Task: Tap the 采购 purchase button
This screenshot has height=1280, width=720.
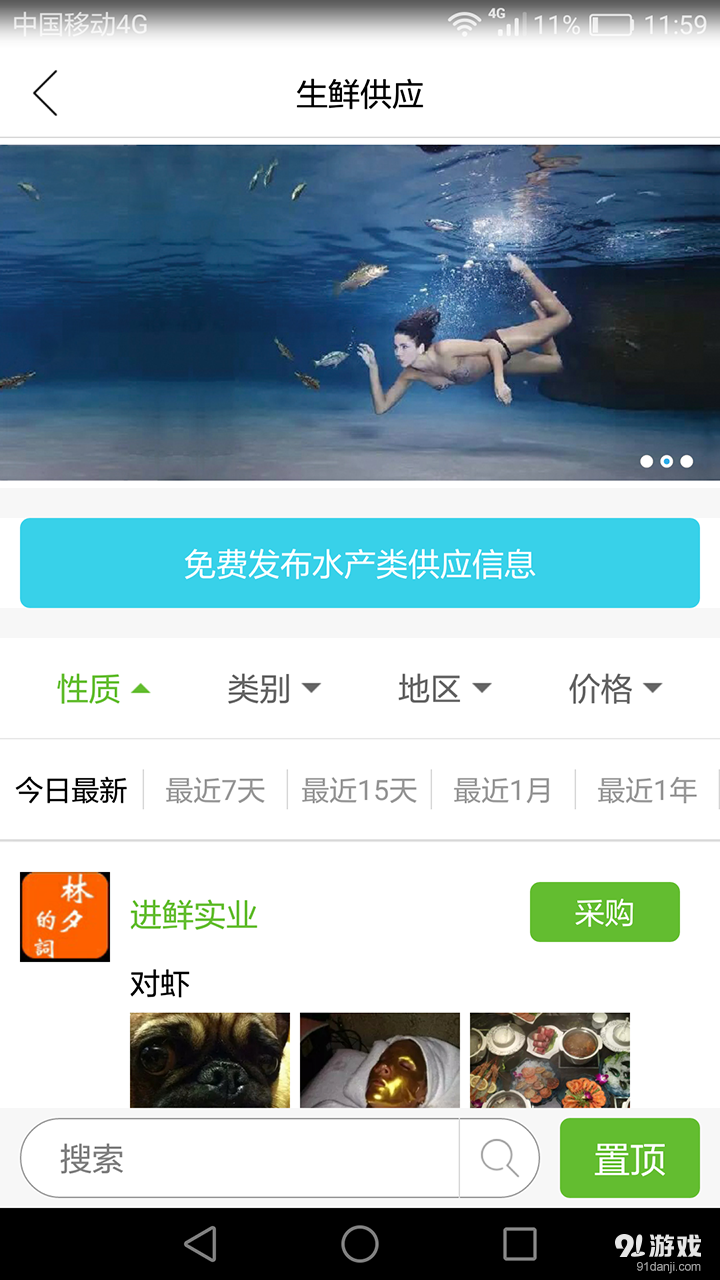Action: tap(604, 911)
